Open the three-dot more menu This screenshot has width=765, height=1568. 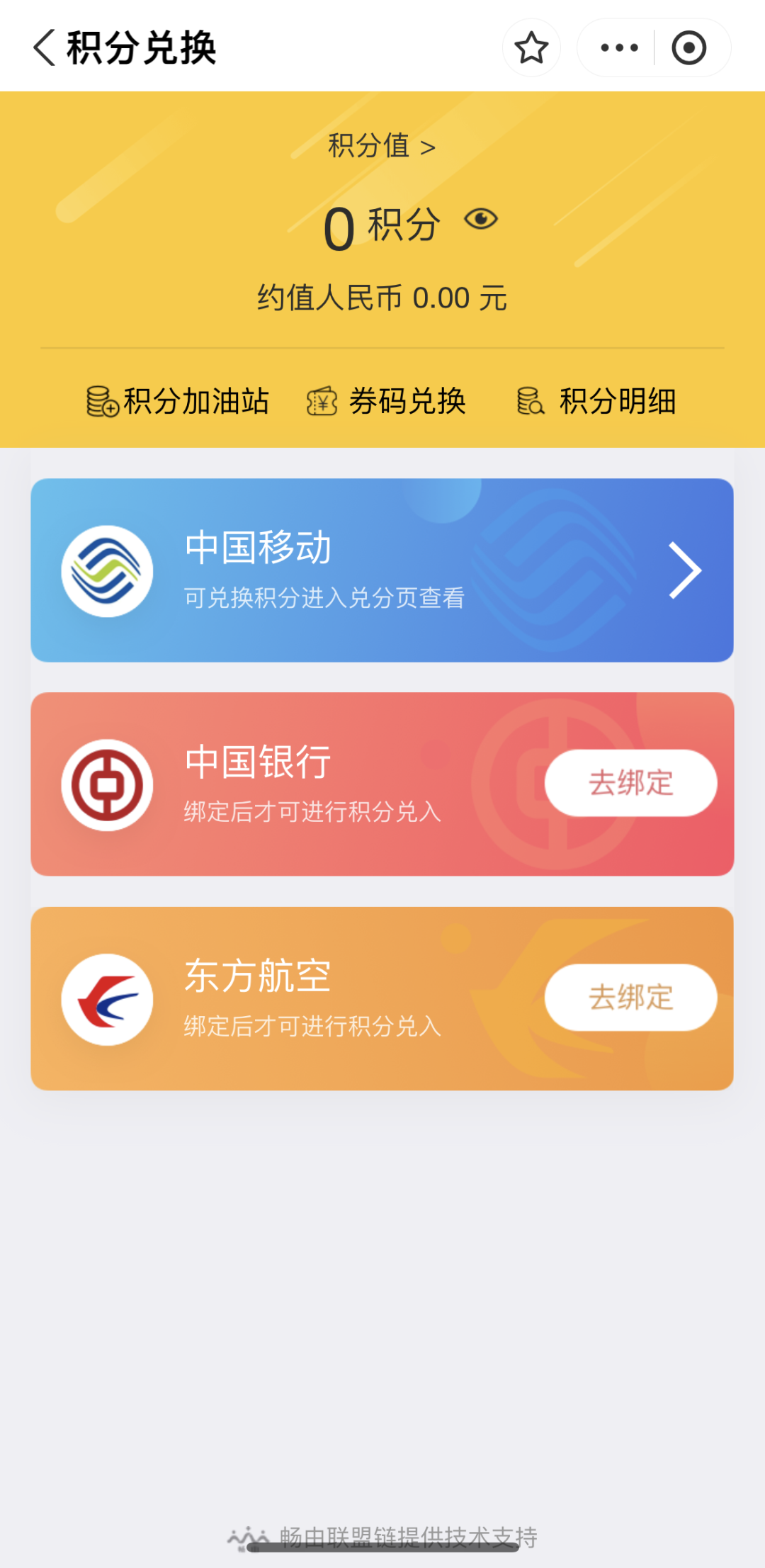(x=619, y=48)
